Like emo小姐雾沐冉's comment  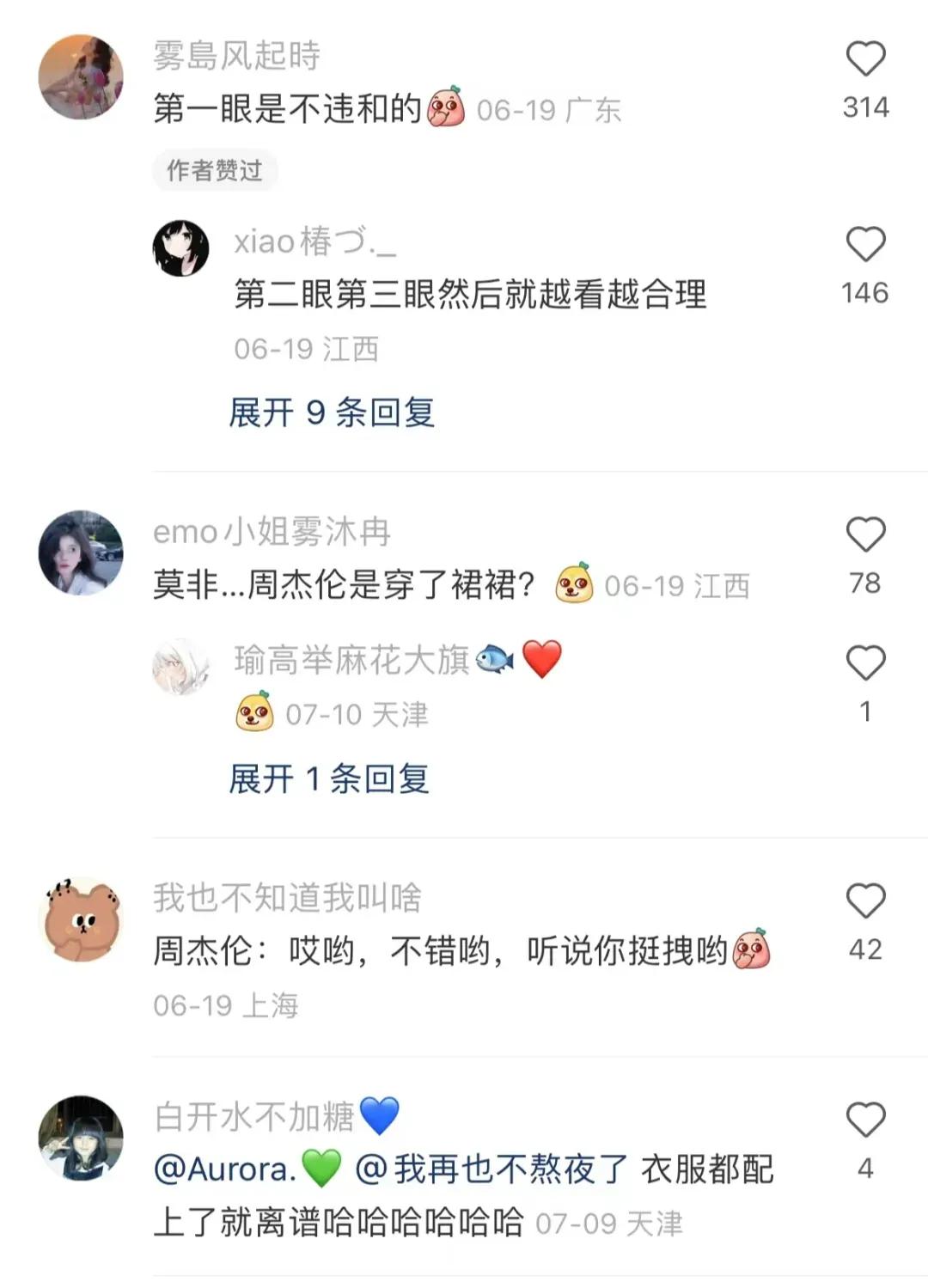click(865, 535)
